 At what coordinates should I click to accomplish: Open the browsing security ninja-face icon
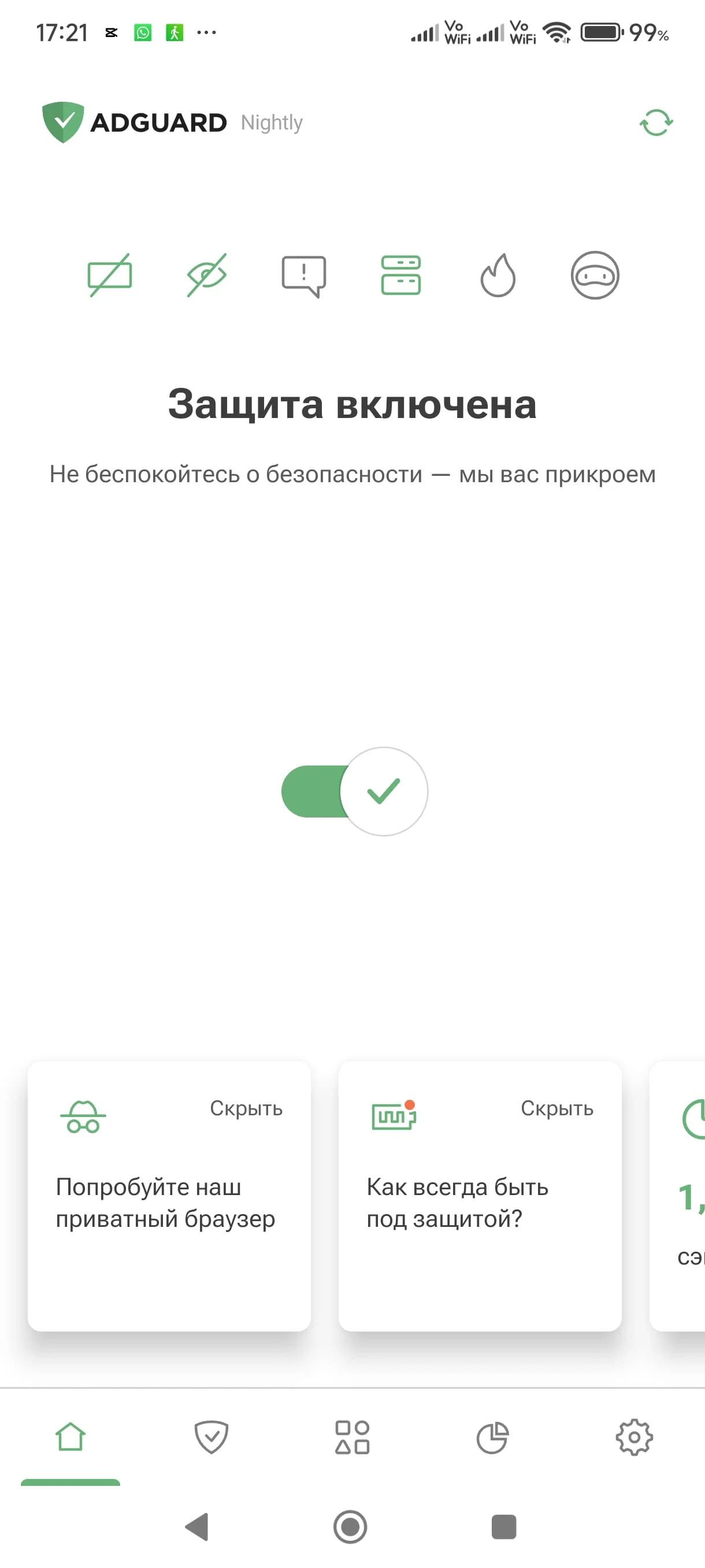point(595,275)
